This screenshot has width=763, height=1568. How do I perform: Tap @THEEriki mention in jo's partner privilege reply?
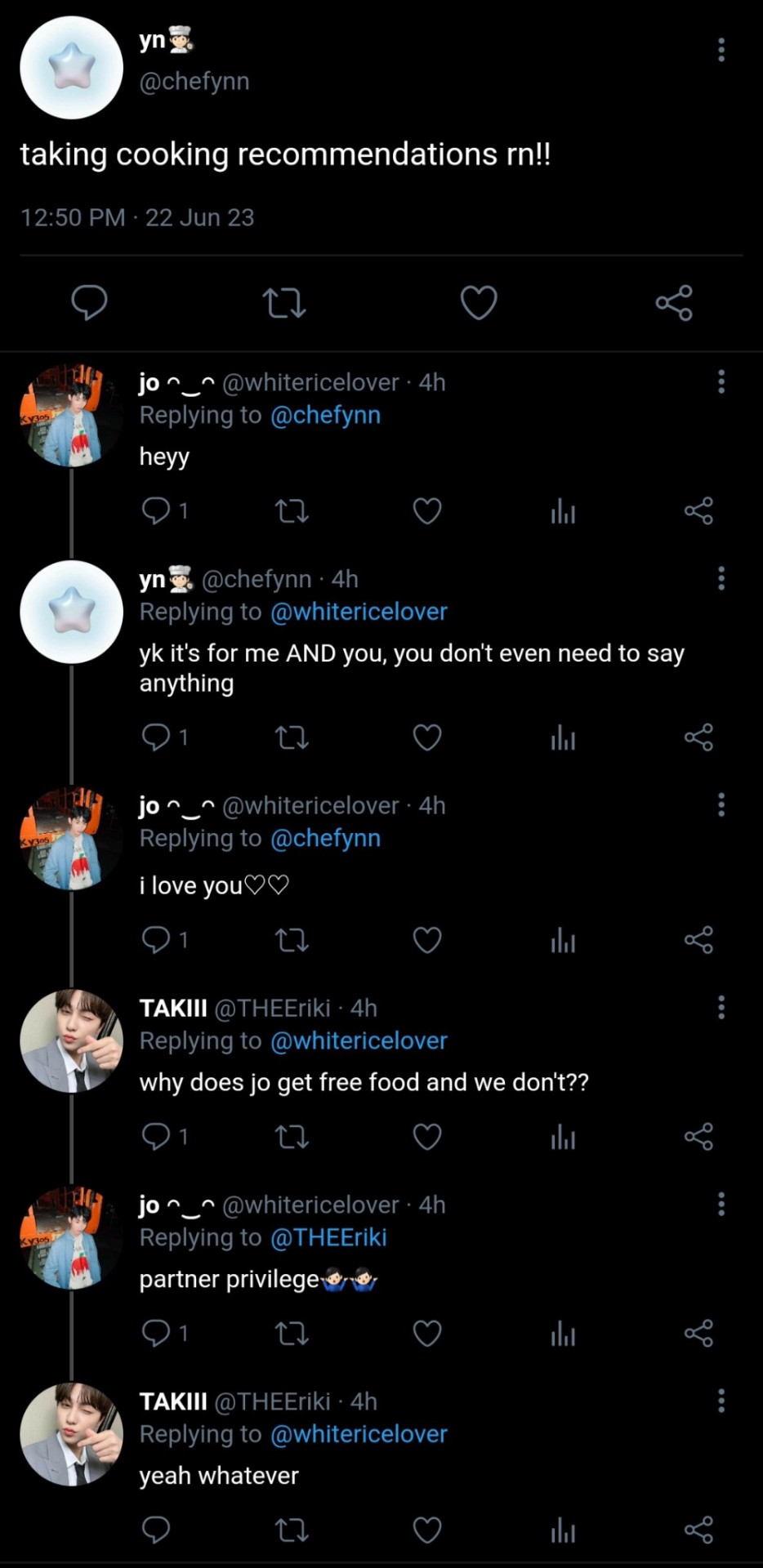(328, 1237)
